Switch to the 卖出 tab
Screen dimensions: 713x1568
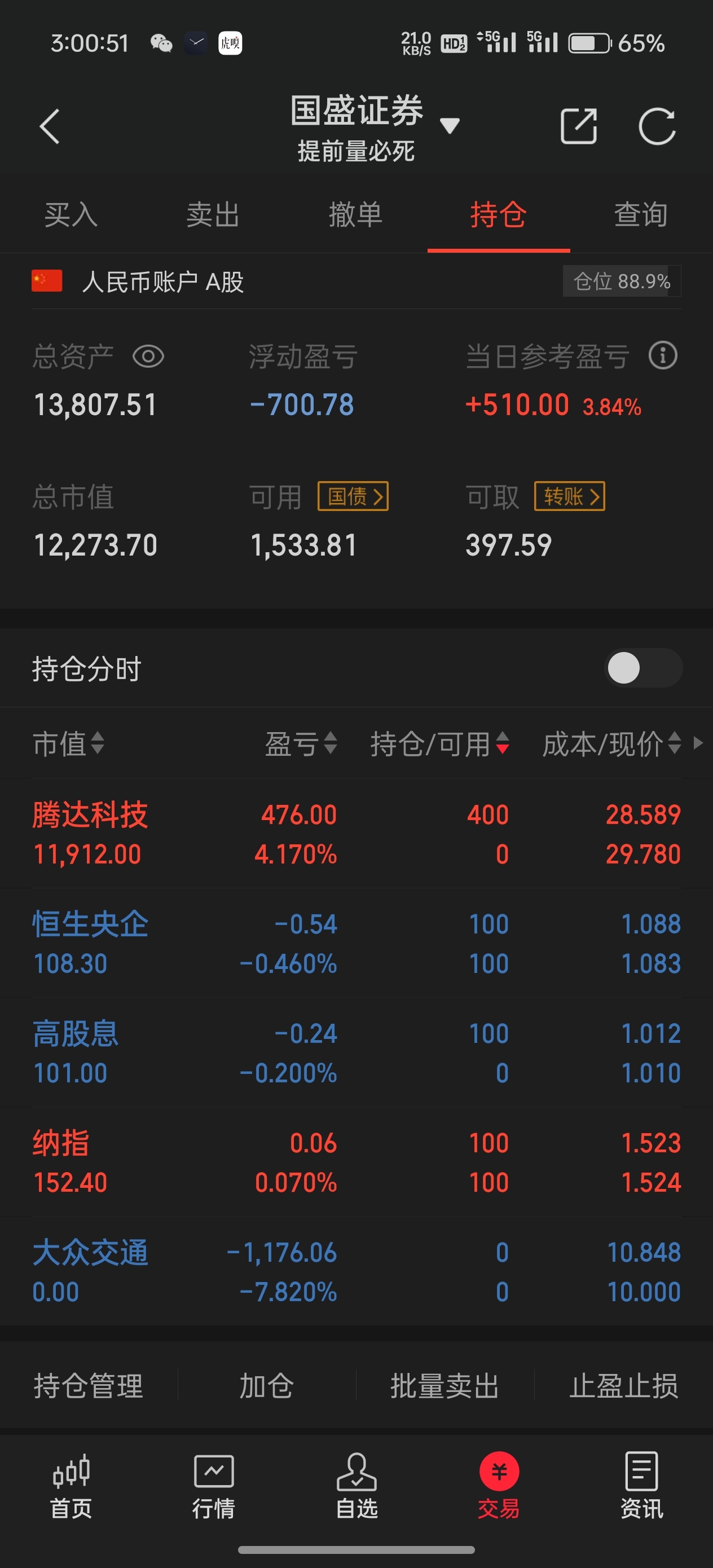click(213, 215)
